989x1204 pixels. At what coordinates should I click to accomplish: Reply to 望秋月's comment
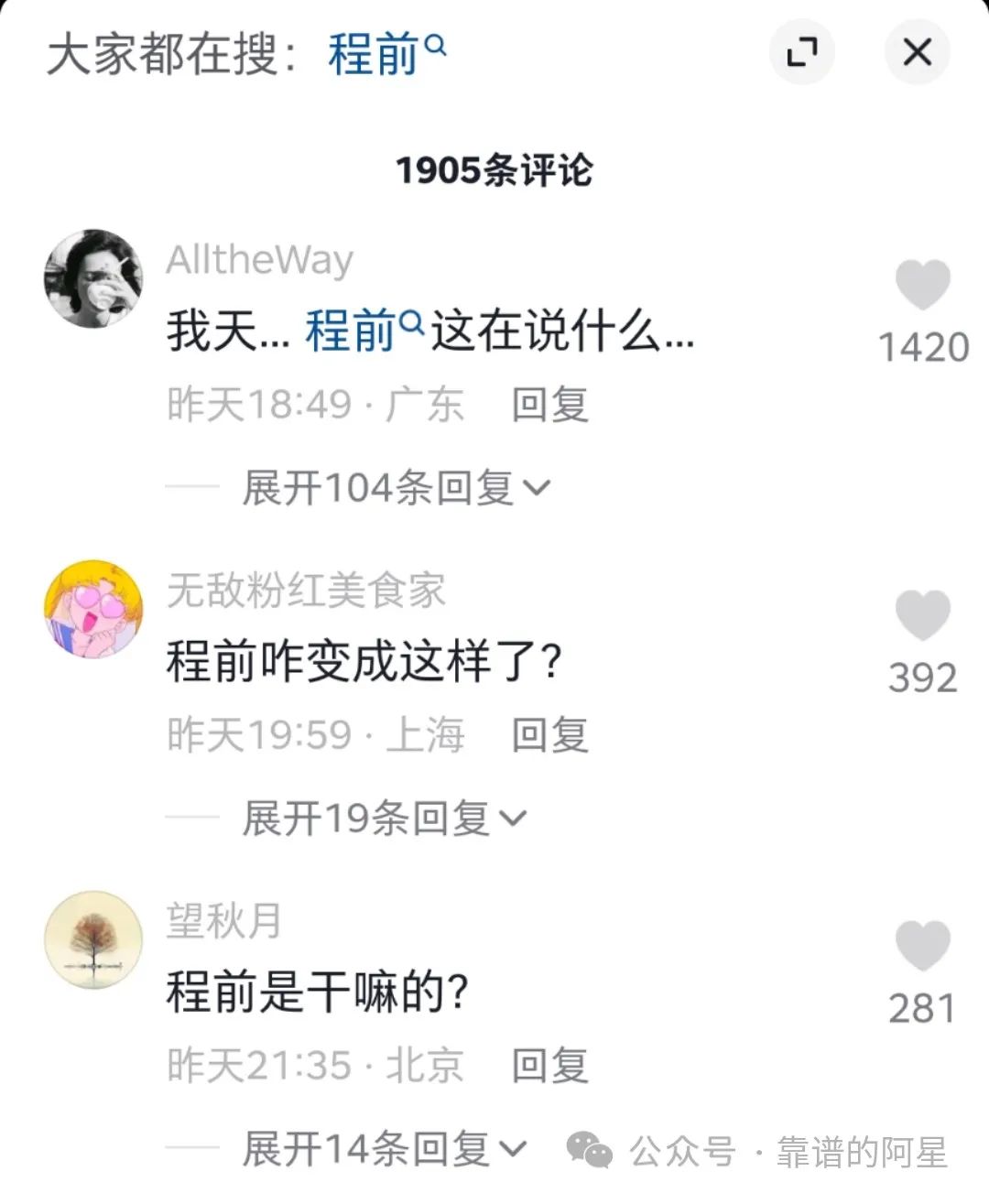click(x=549, y=1066)
